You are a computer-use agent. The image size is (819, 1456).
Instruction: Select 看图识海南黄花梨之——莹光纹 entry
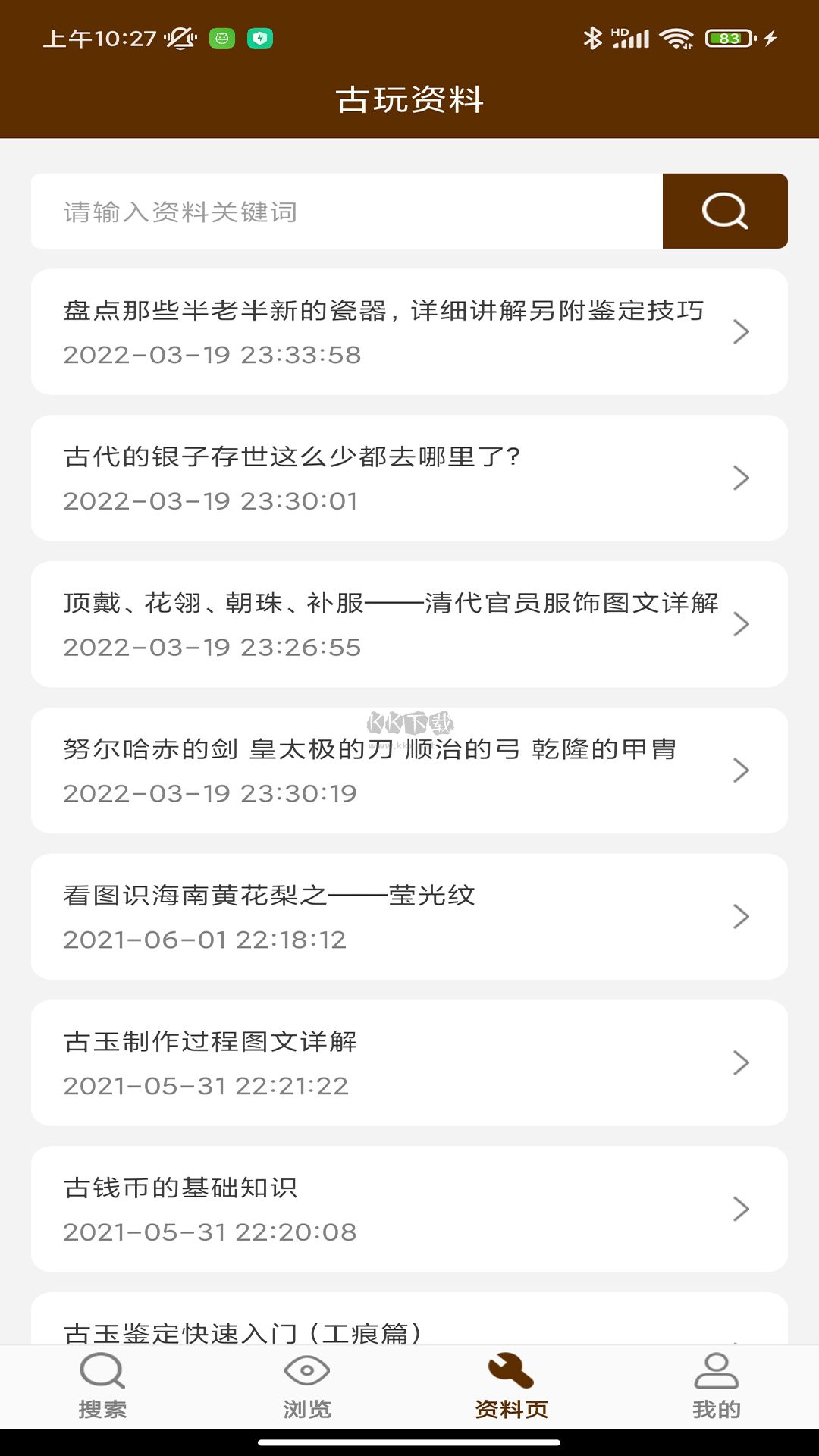(409, 915)
